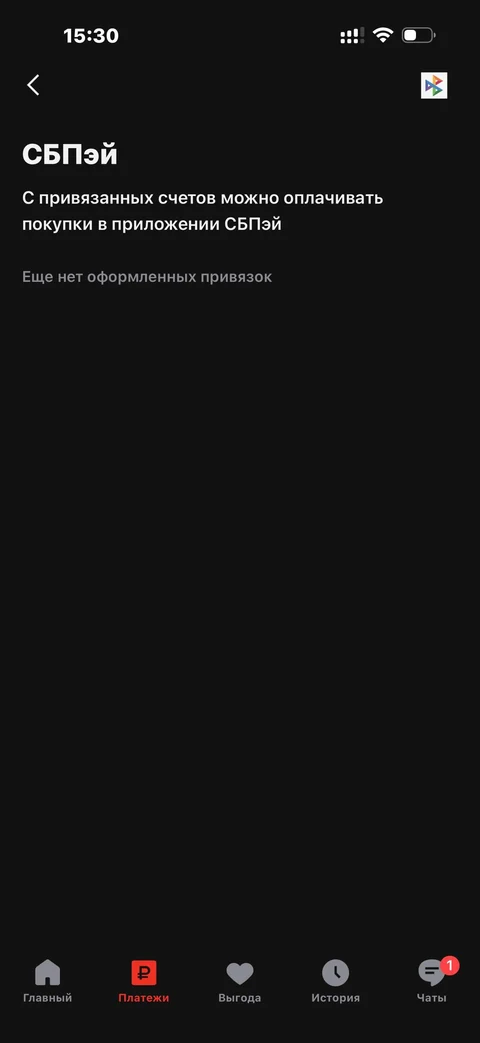The image size is (480, 1043).
Task: Select the Платежи tab
Action: click(144, 981)
